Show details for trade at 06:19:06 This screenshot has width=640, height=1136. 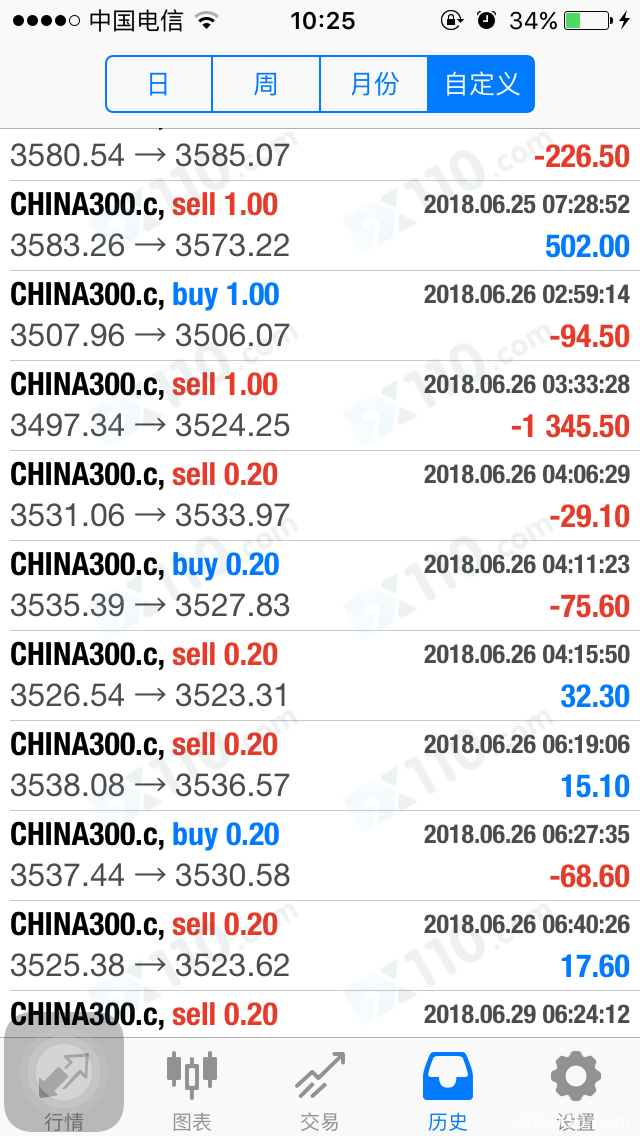pos(320,766)
